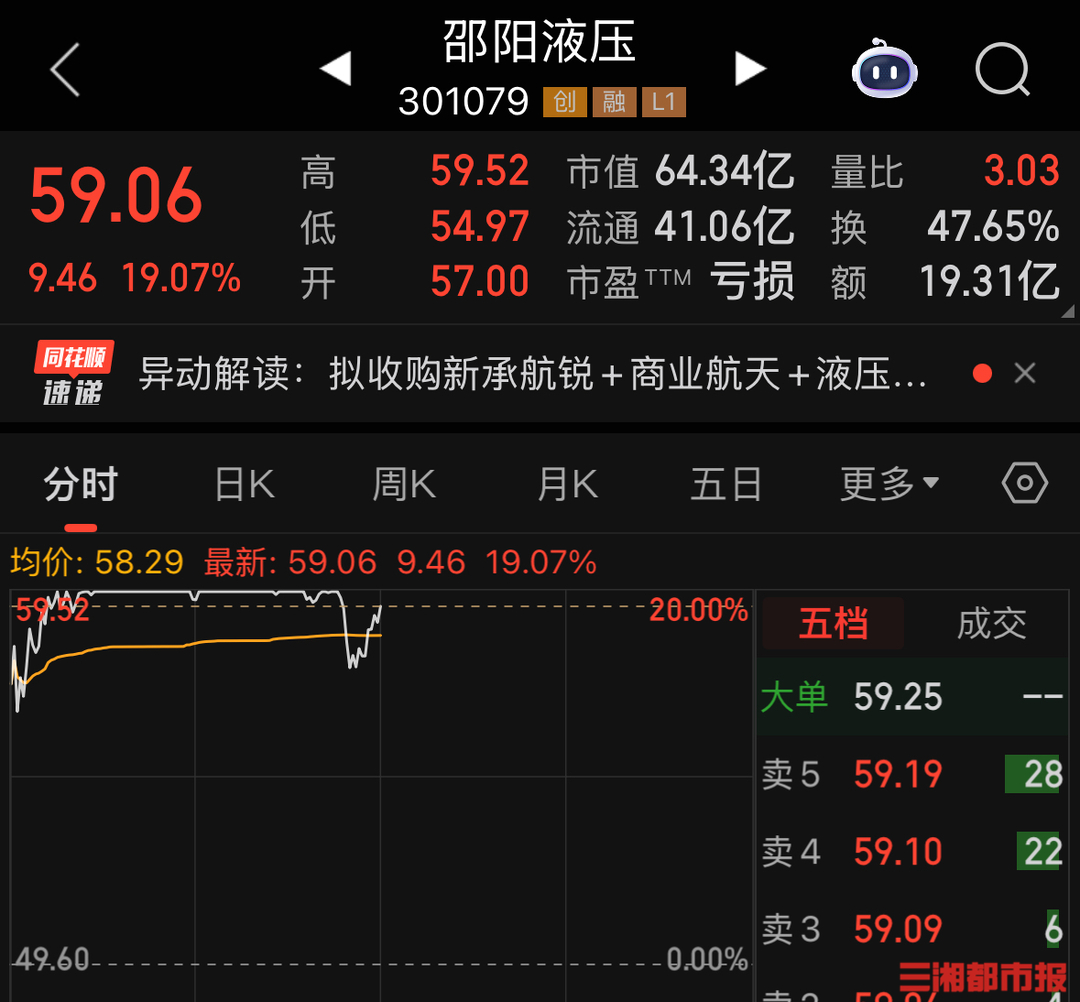Switch to the 成交 trades tab

pos(991,624)
